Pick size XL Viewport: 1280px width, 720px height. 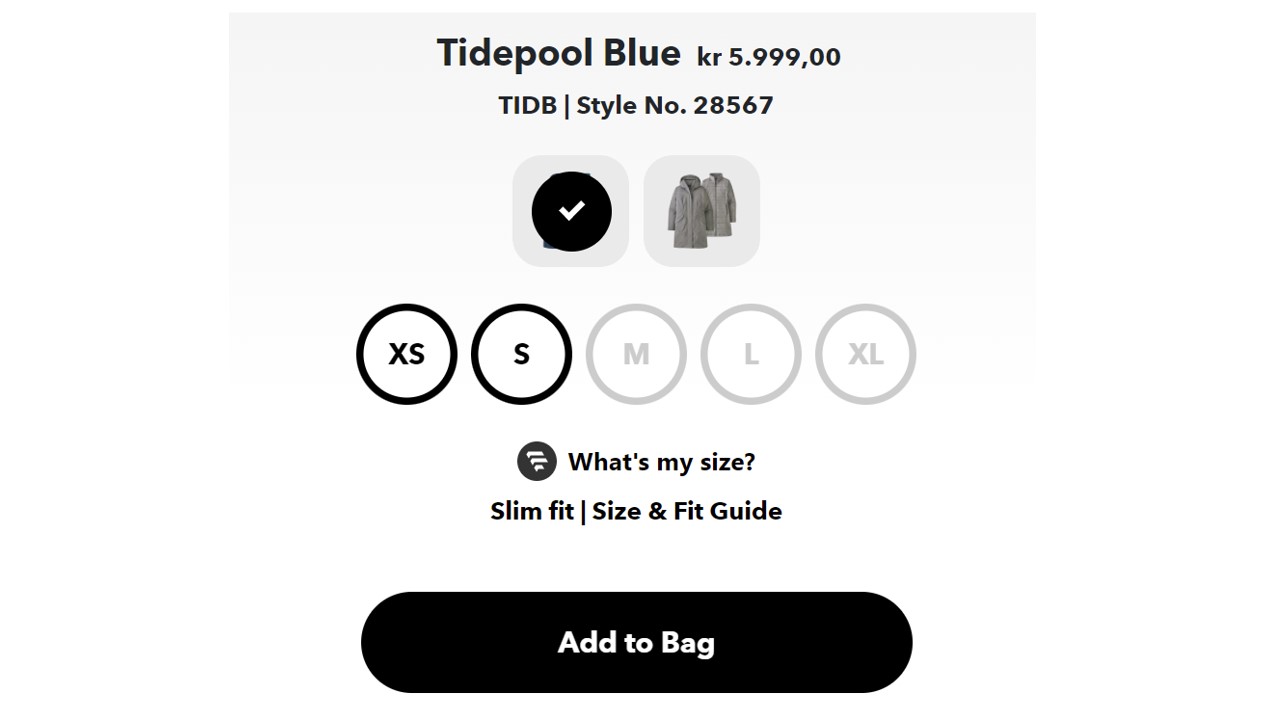[x=865, y=354]
